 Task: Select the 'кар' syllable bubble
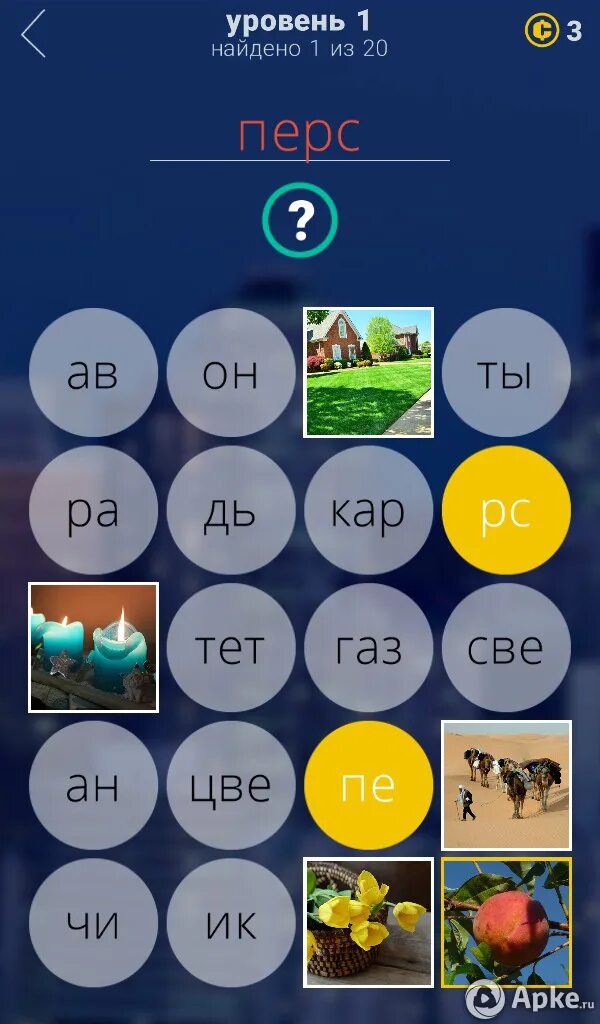click(369, 510)
